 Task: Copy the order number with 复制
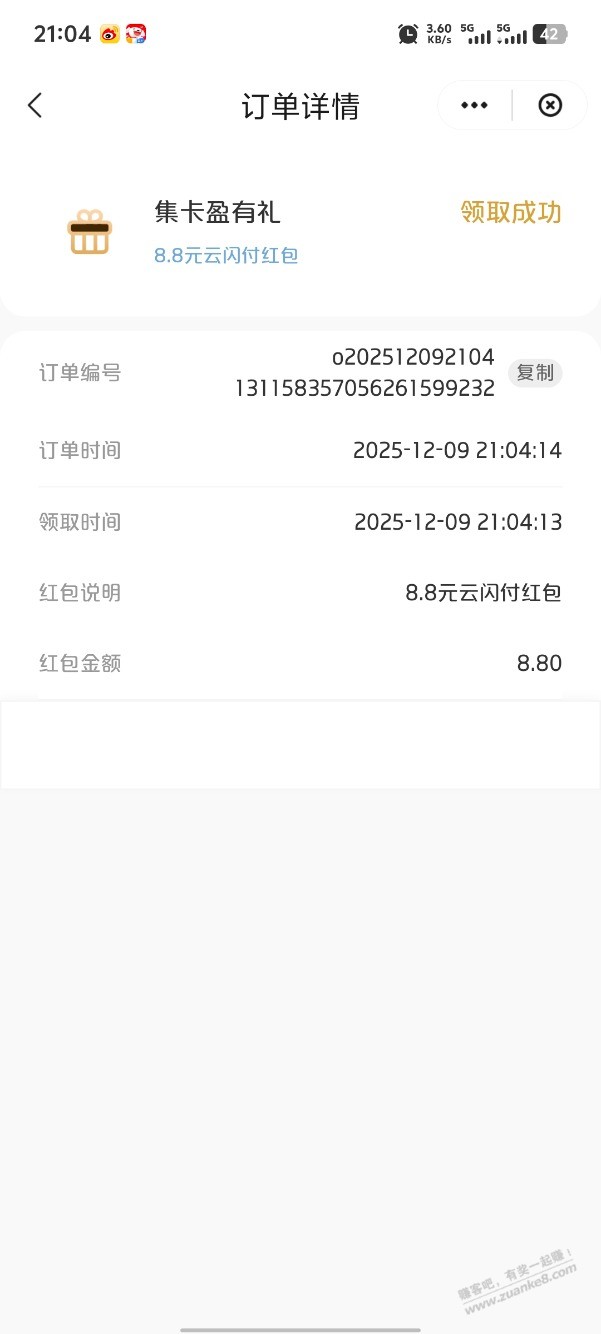(535, 373)
